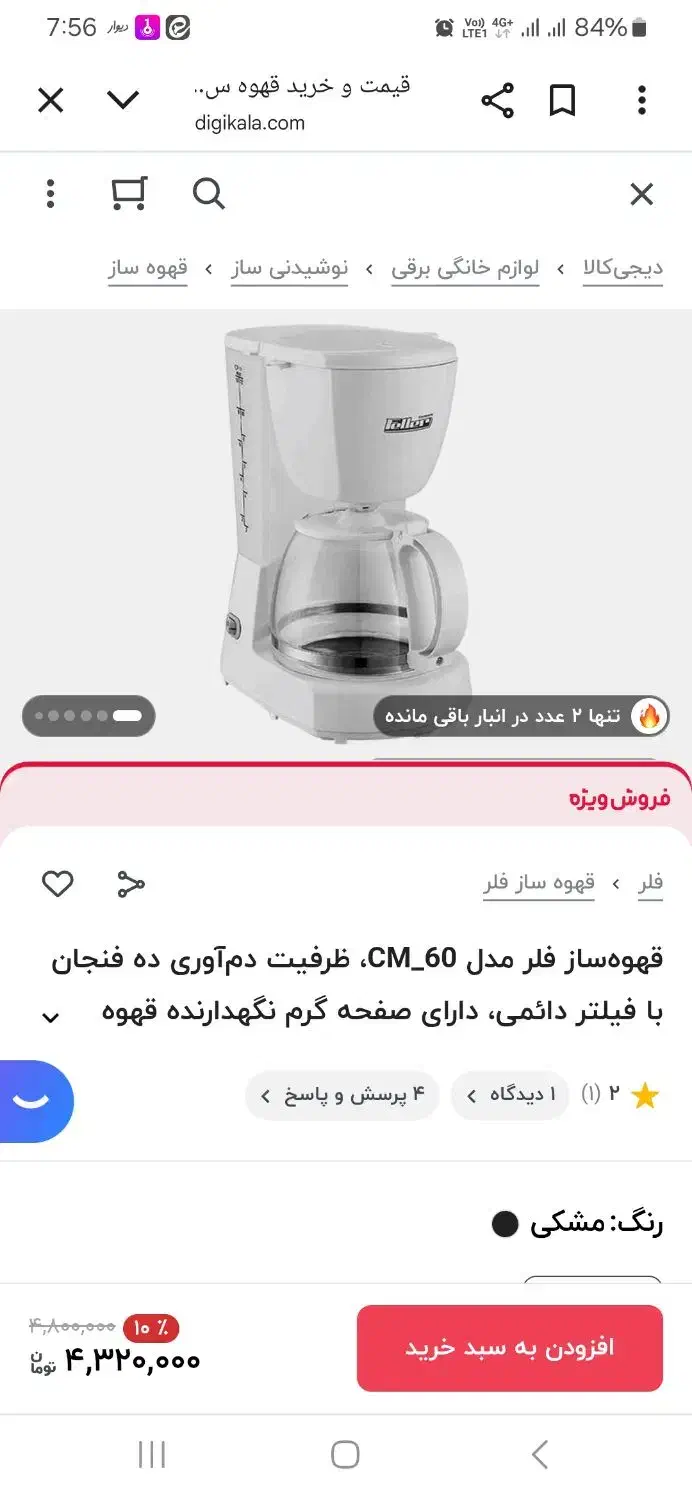Open the لوازم خانگی برقی breadcrumb

465,269
